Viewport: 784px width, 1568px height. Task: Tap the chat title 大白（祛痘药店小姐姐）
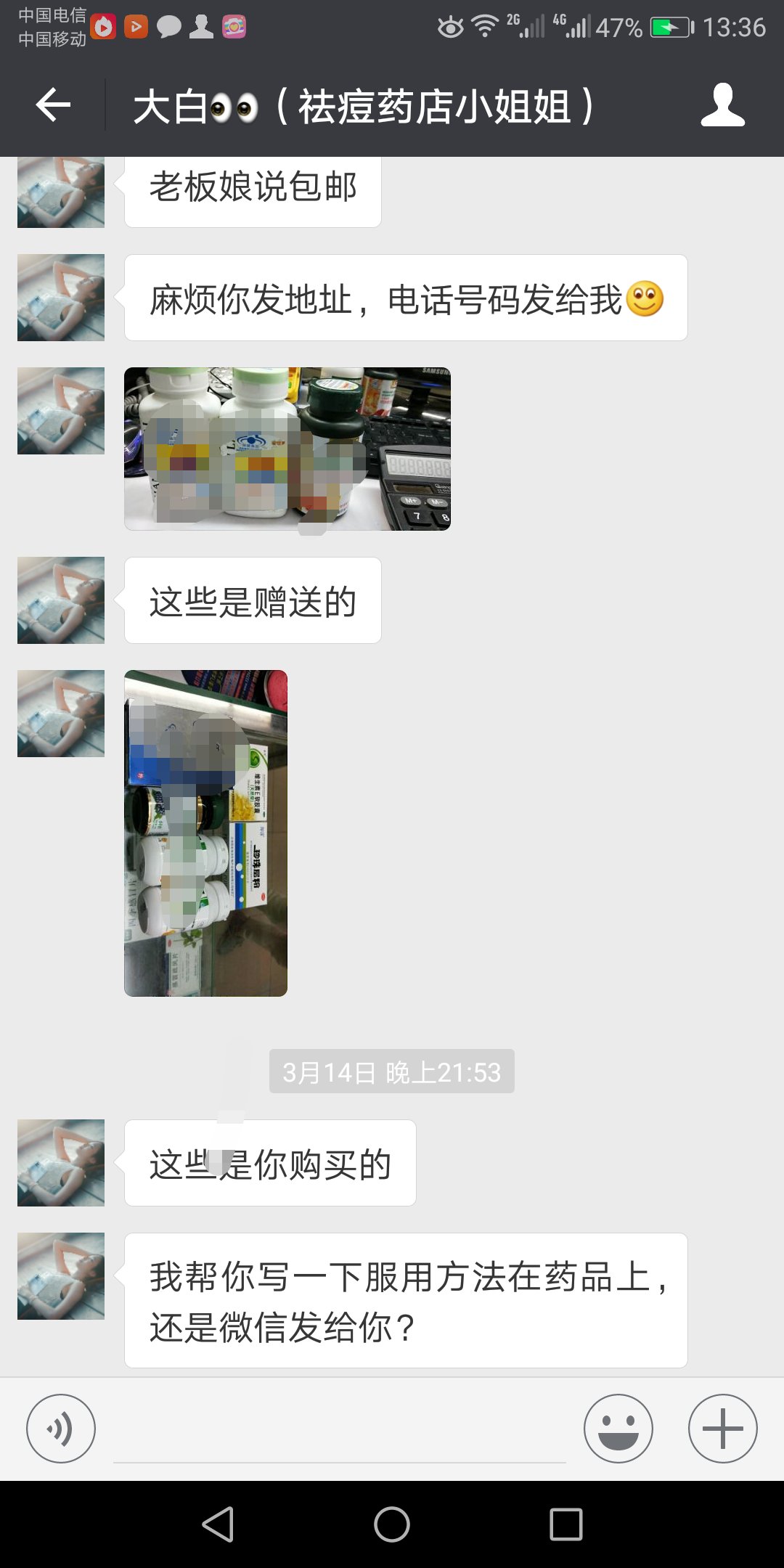point(363,105)
